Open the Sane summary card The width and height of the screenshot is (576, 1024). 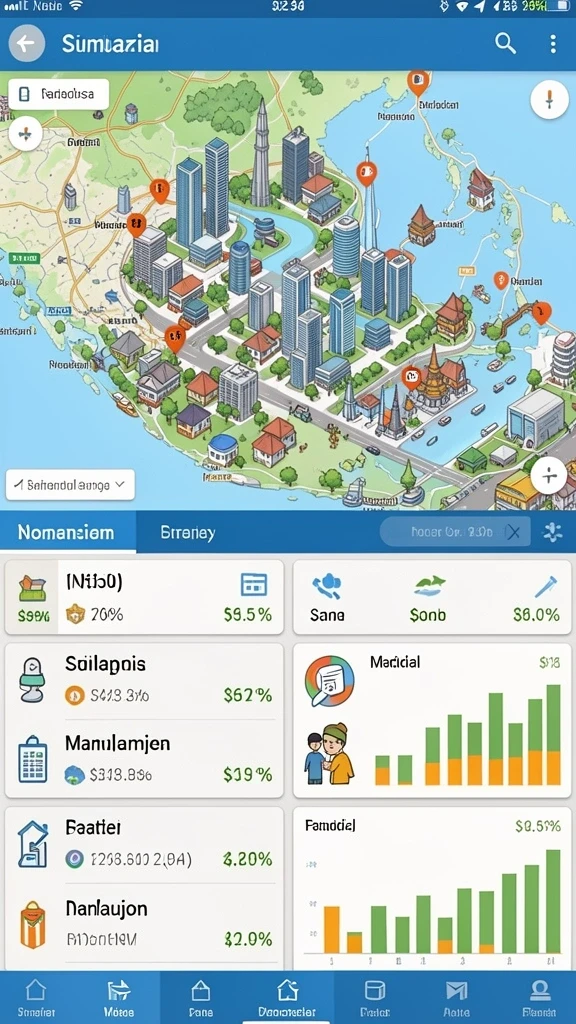point(431,597)
